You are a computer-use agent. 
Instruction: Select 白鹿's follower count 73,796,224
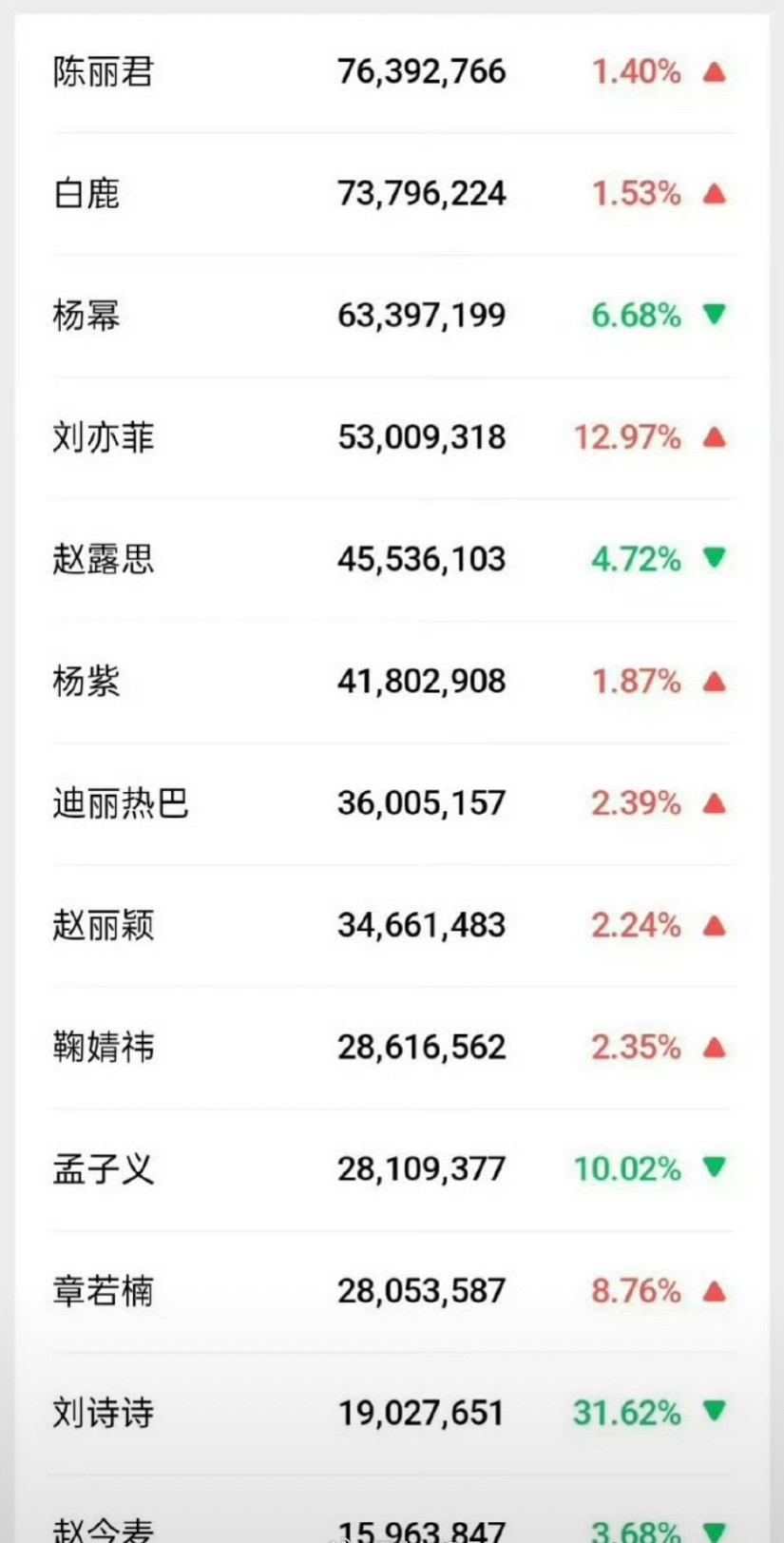point(421,193)
